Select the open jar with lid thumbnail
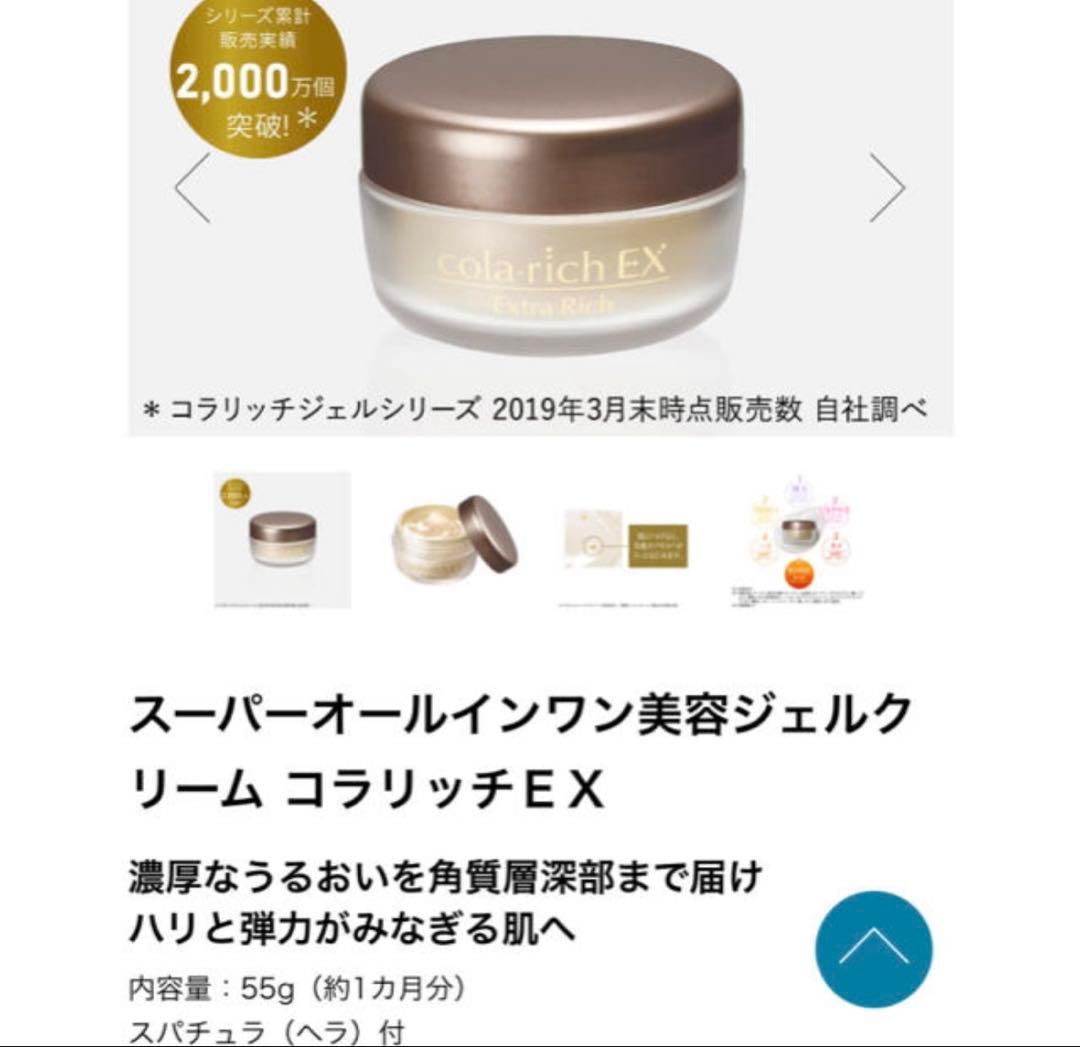Screen dimensions: 1080x1047 click(x=454, y=541)
